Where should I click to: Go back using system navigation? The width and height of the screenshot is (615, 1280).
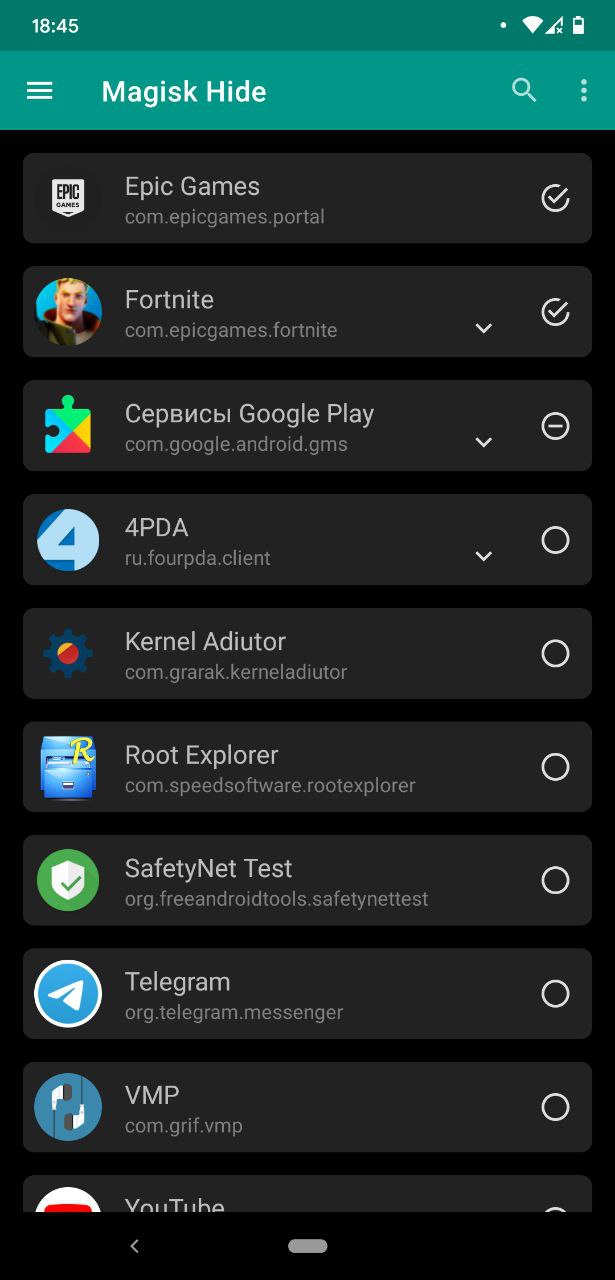pos(135,1246)
